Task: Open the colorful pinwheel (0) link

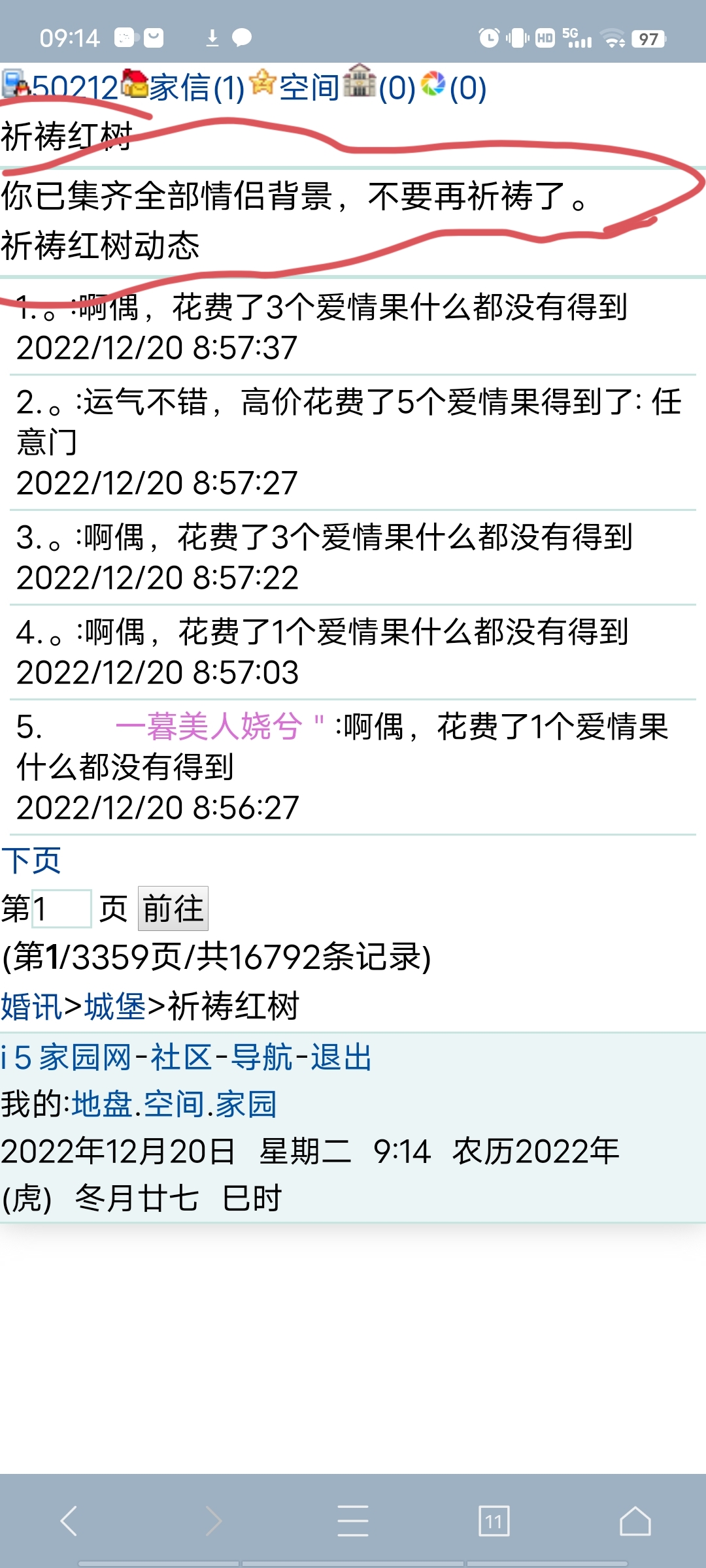Action: pos(467,88)
